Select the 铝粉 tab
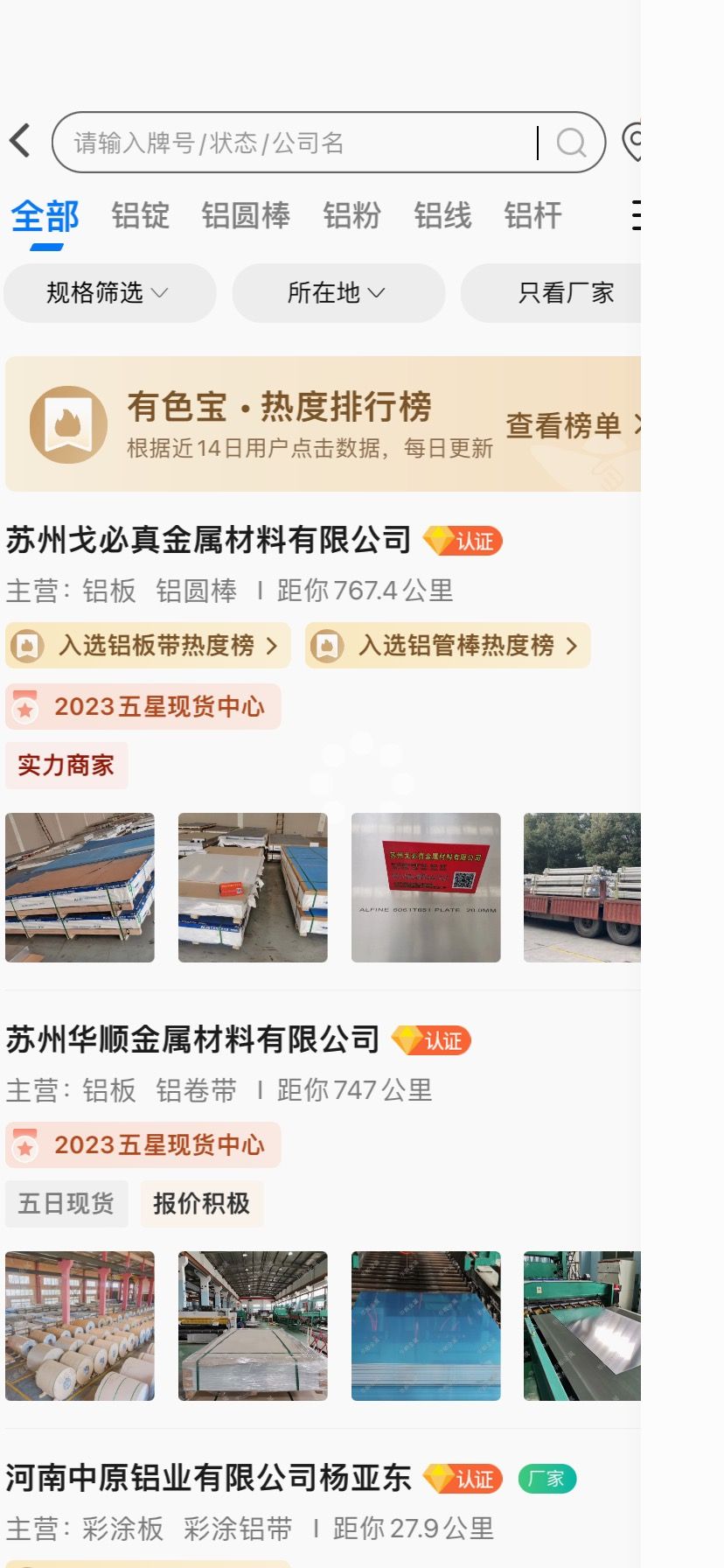This screenshot has width=724, height=1568. (352, 215)
